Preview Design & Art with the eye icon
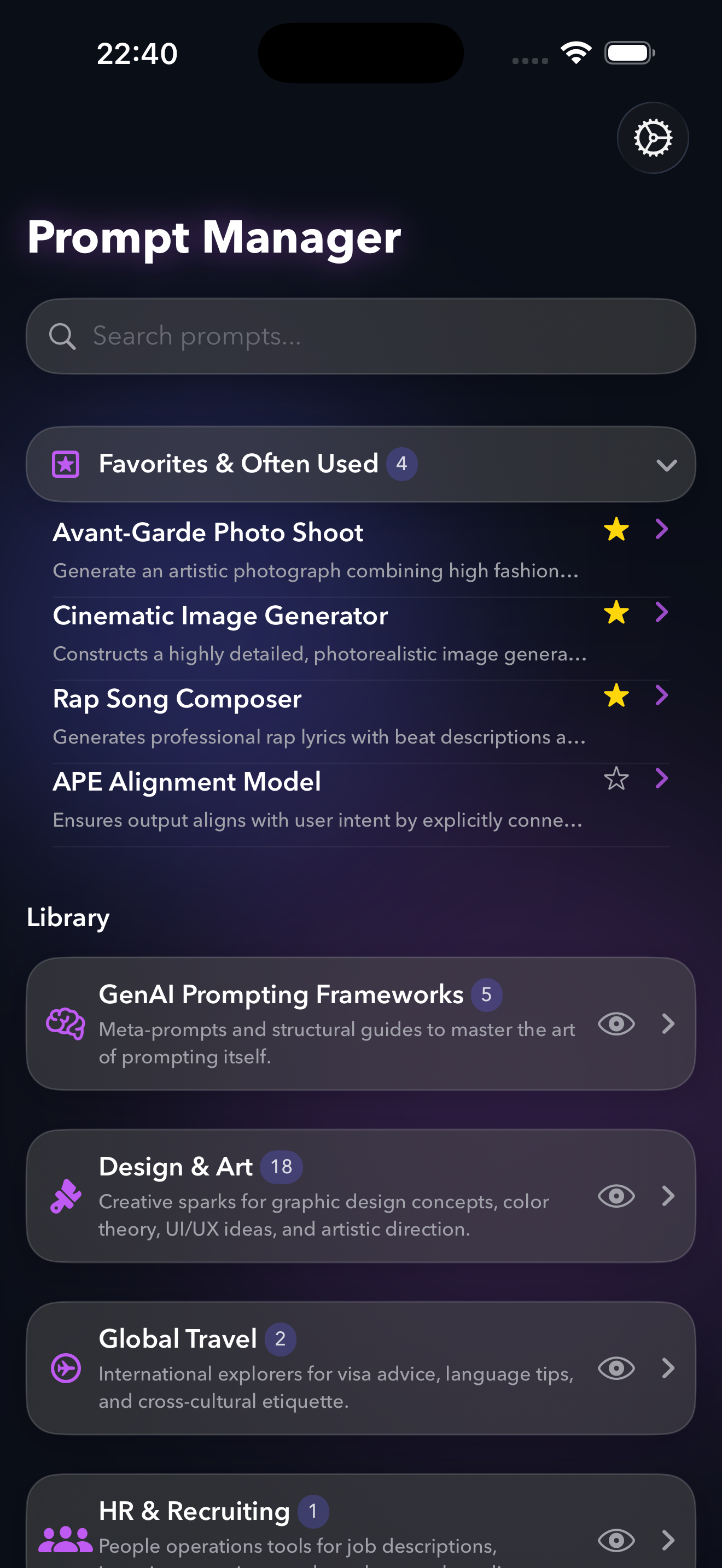 (x=616, y=1196)
